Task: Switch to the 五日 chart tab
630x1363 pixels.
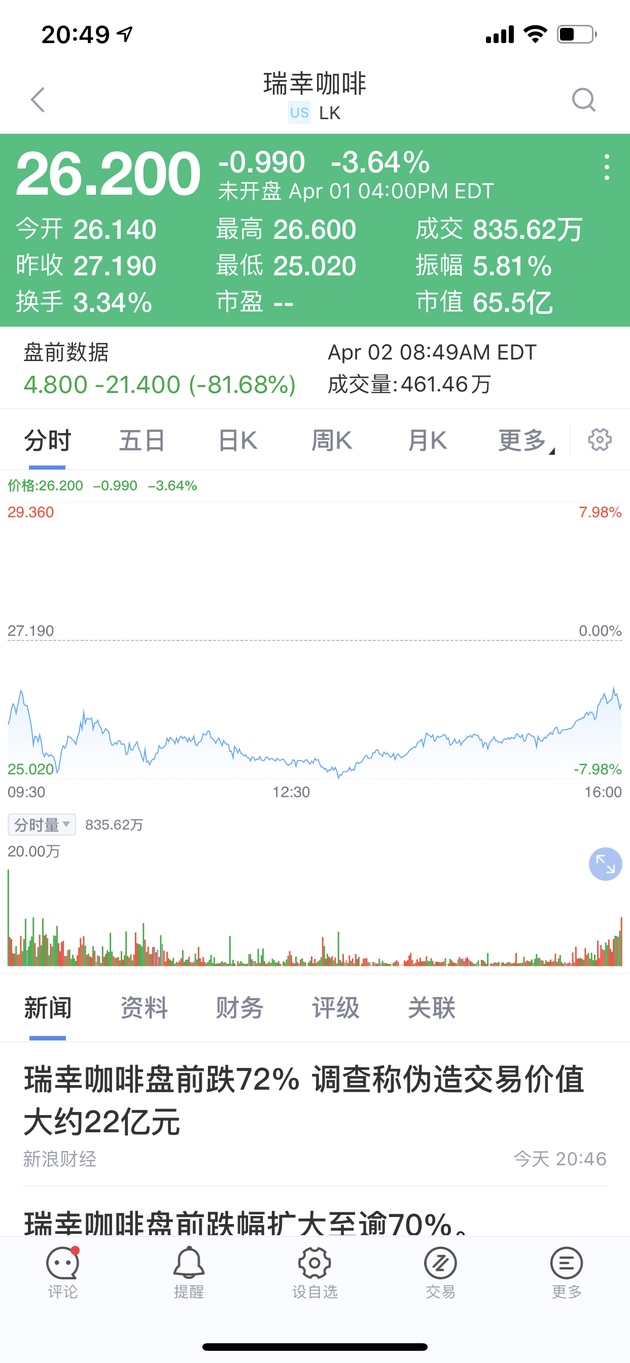Action: [x=141, y=440]
